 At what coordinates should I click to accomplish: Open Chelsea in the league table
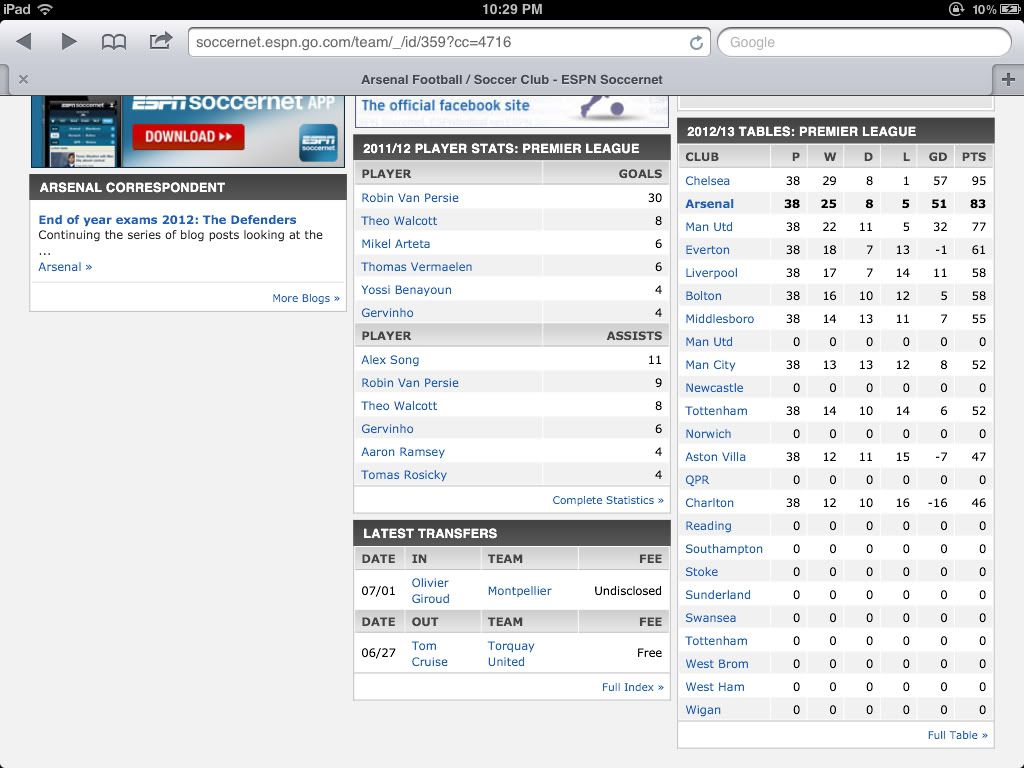[707, 181]
